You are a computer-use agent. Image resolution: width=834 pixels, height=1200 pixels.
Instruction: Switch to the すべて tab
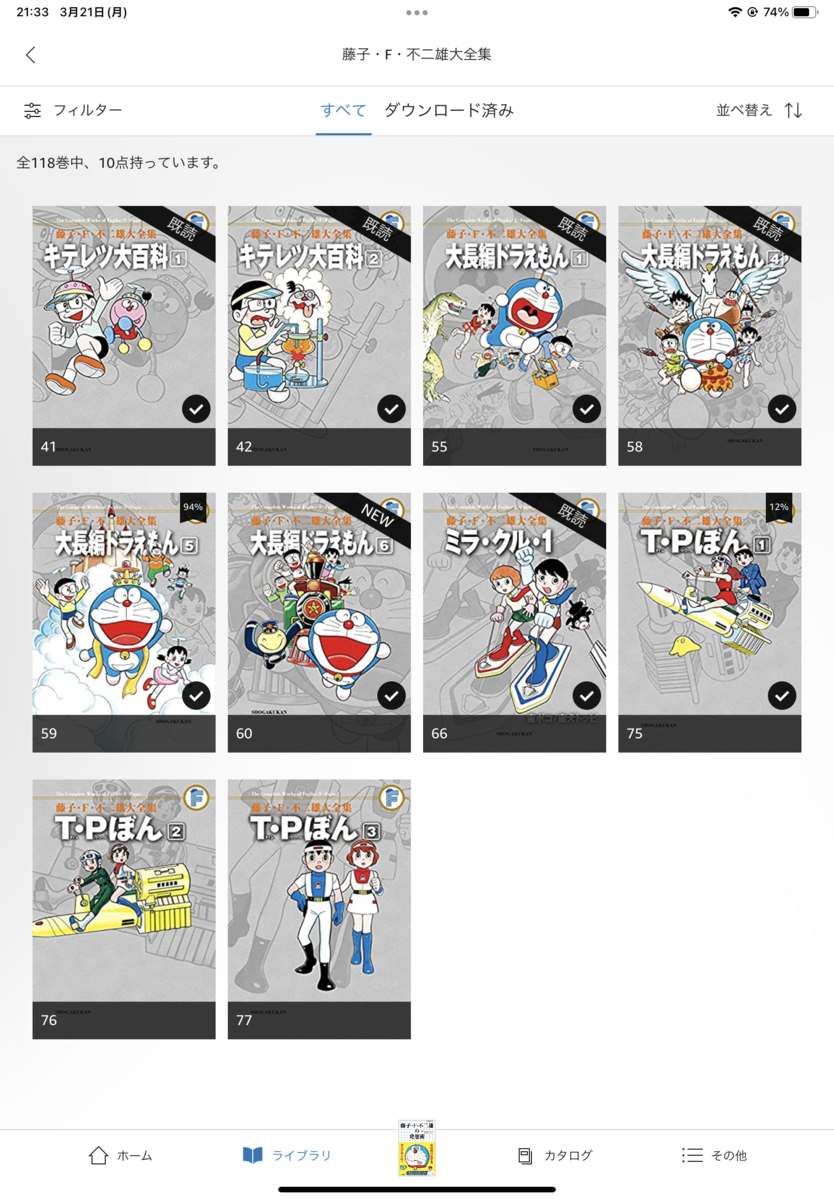click(343, 111)
